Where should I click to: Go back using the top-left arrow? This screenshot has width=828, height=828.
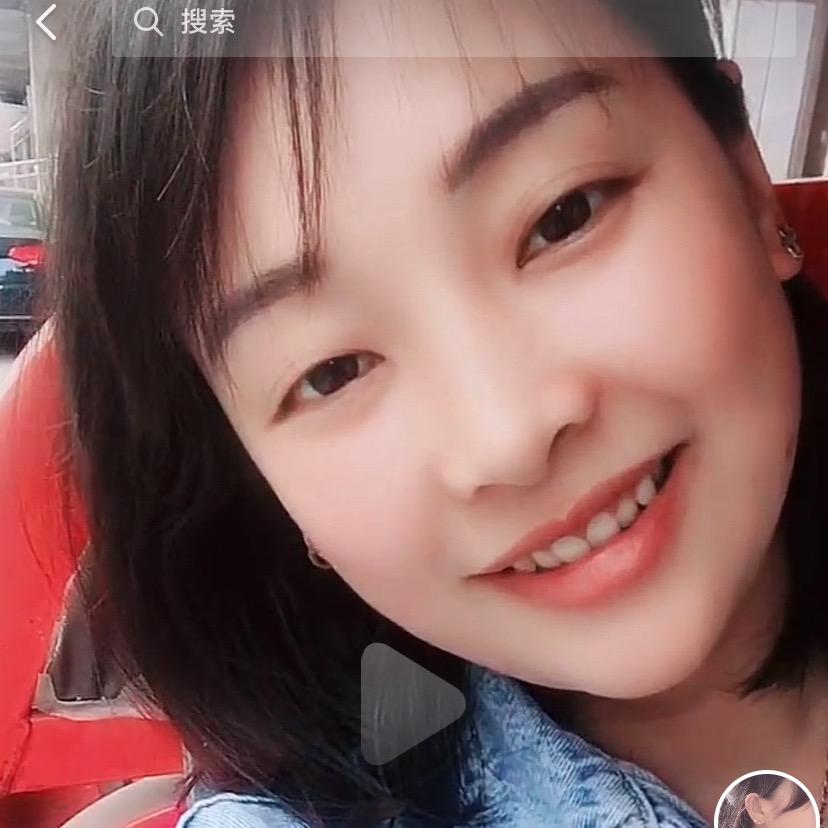(46, 22)
